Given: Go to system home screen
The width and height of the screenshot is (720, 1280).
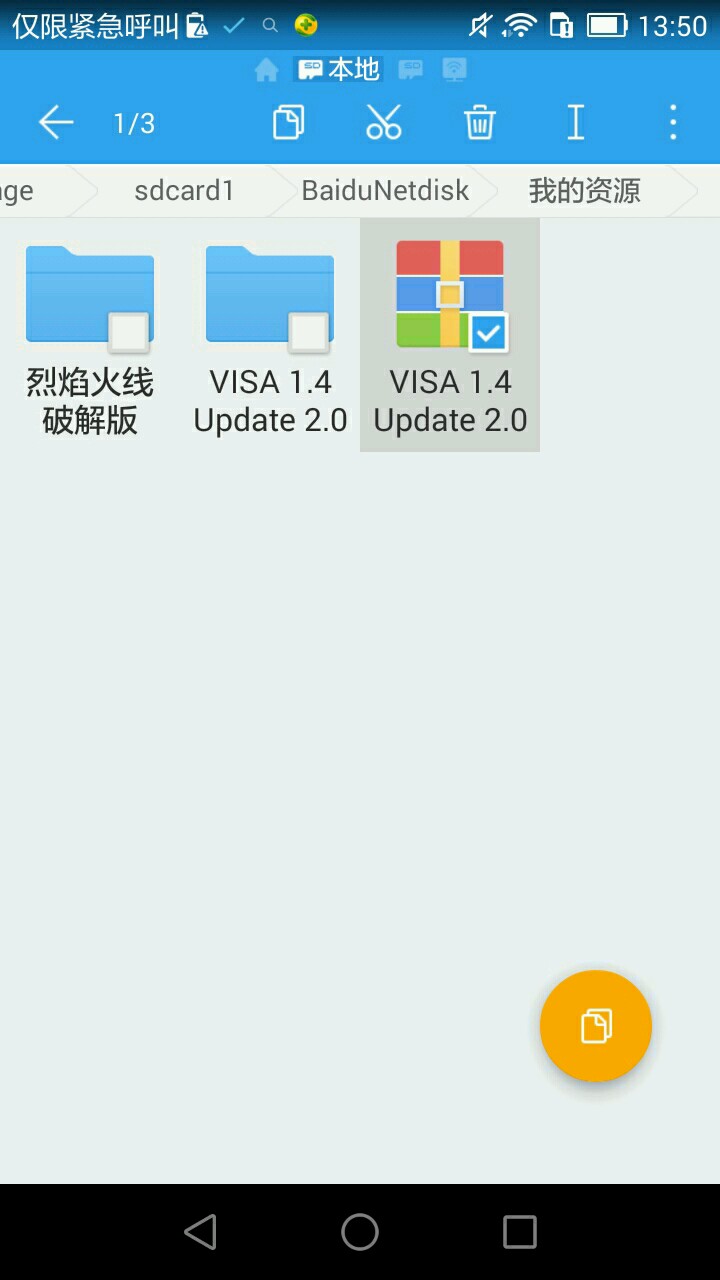Looking at the screenshot, I should 360,1232.
